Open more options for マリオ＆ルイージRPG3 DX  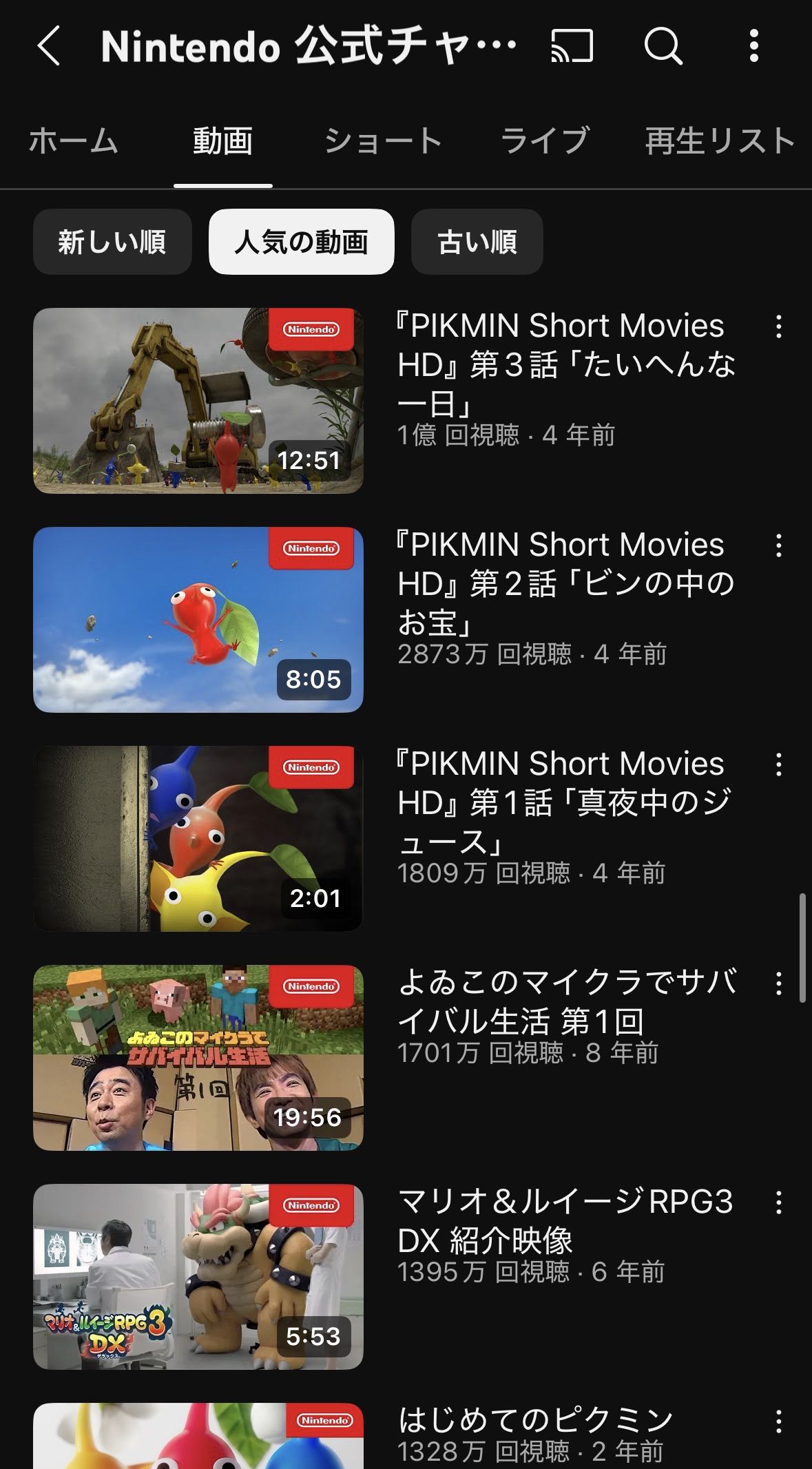(778, 1202)
